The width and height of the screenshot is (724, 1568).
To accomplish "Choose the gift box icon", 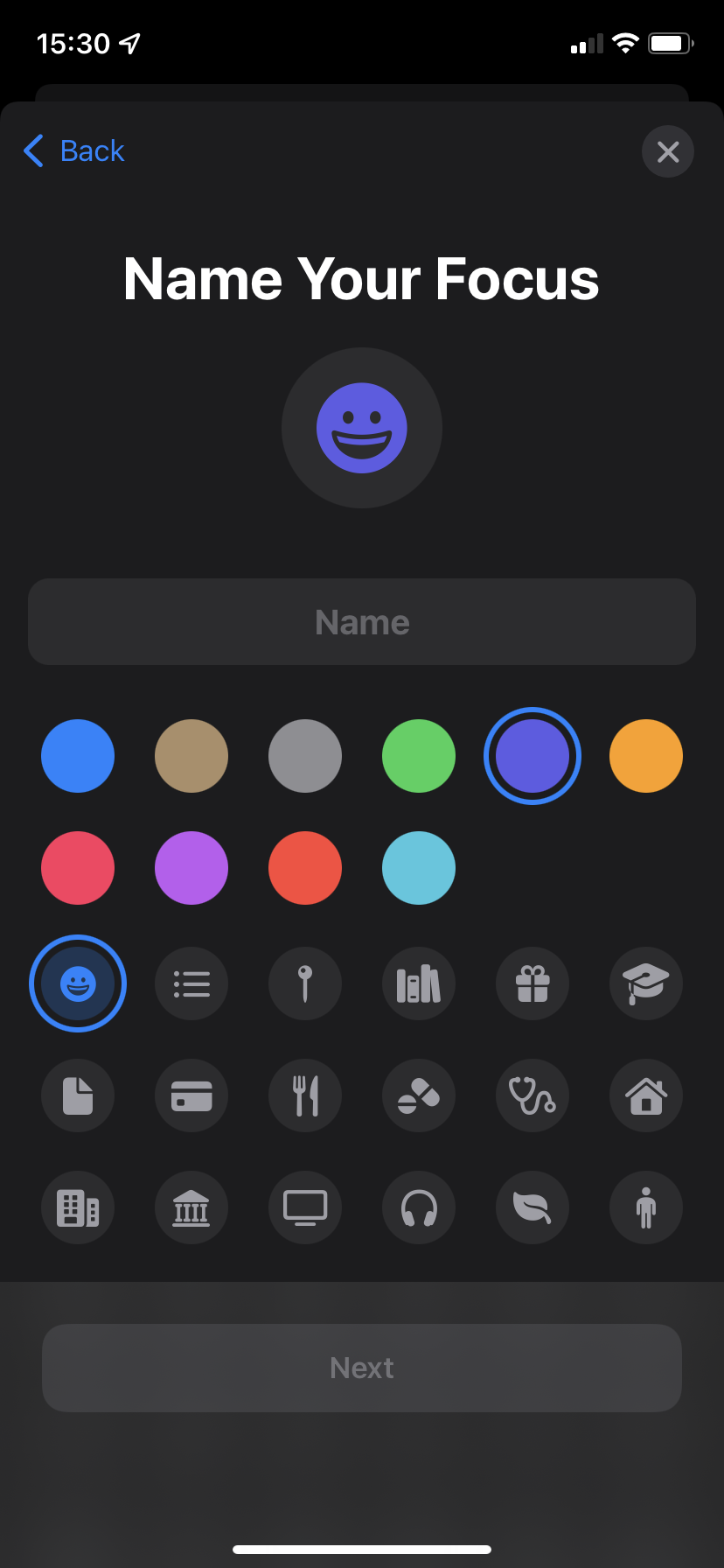I will [533, 983].
